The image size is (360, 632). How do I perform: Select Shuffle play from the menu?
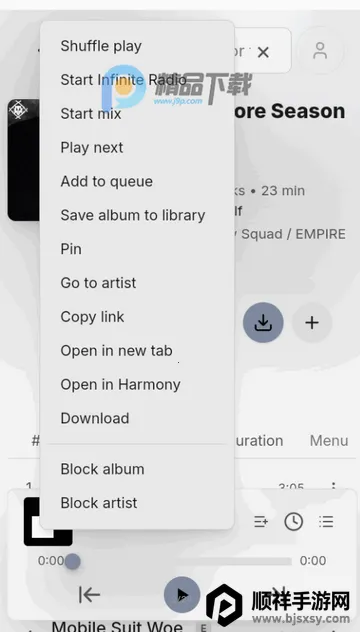[101, 46]
